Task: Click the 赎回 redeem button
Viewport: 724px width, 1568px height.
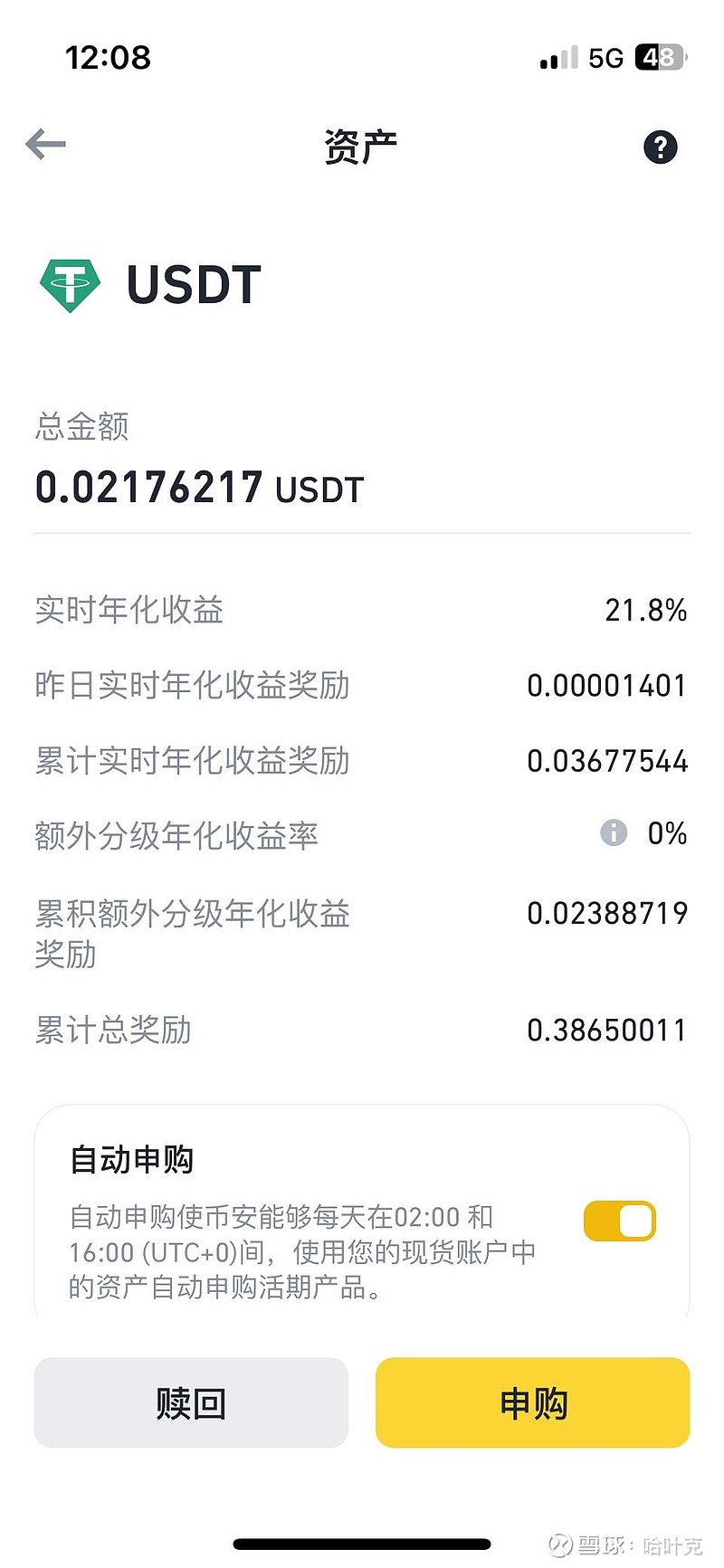Action: click(191, 1402)
